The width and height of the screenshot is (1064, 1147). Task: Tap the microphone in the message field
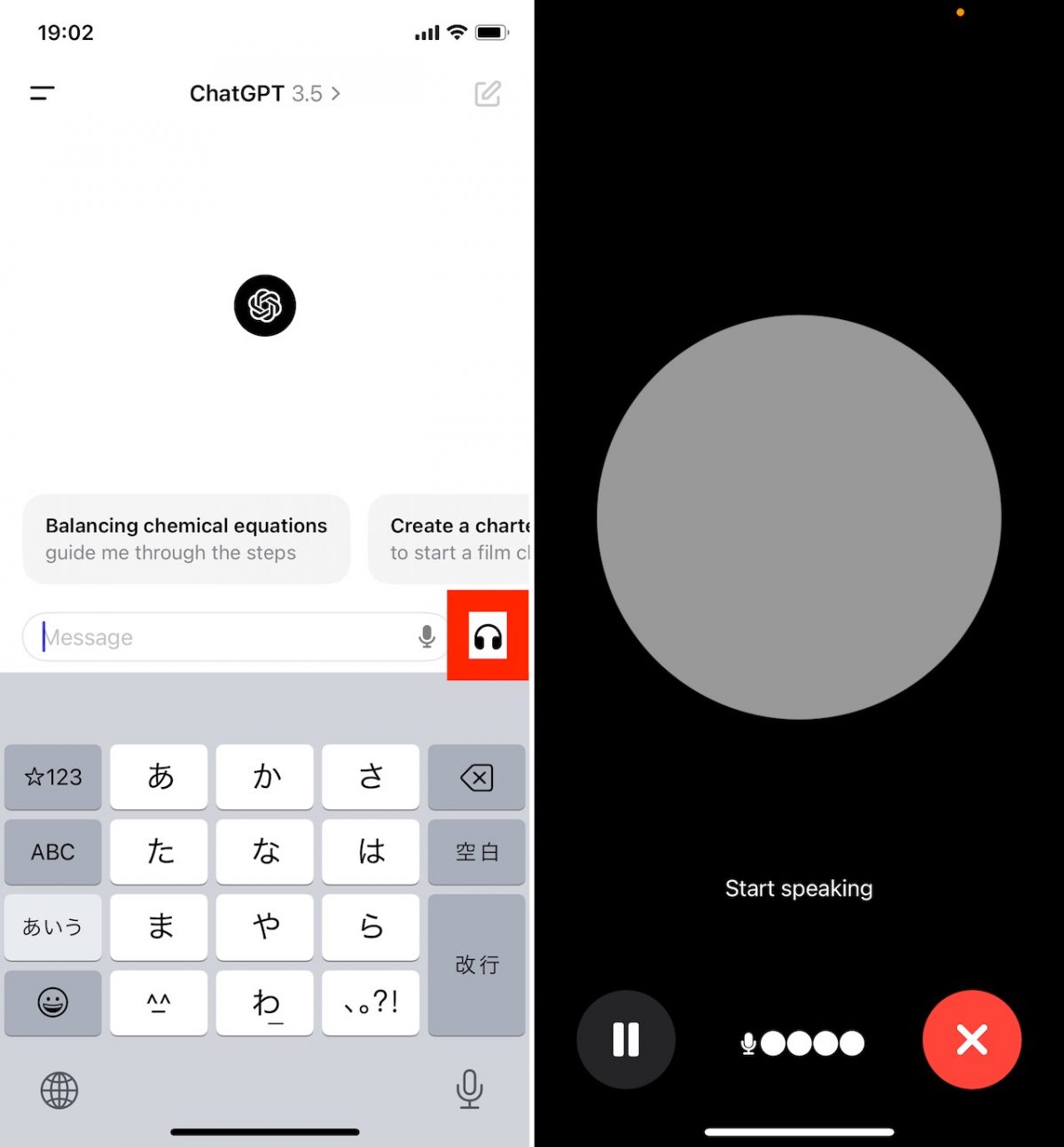(x=426, y=636)
